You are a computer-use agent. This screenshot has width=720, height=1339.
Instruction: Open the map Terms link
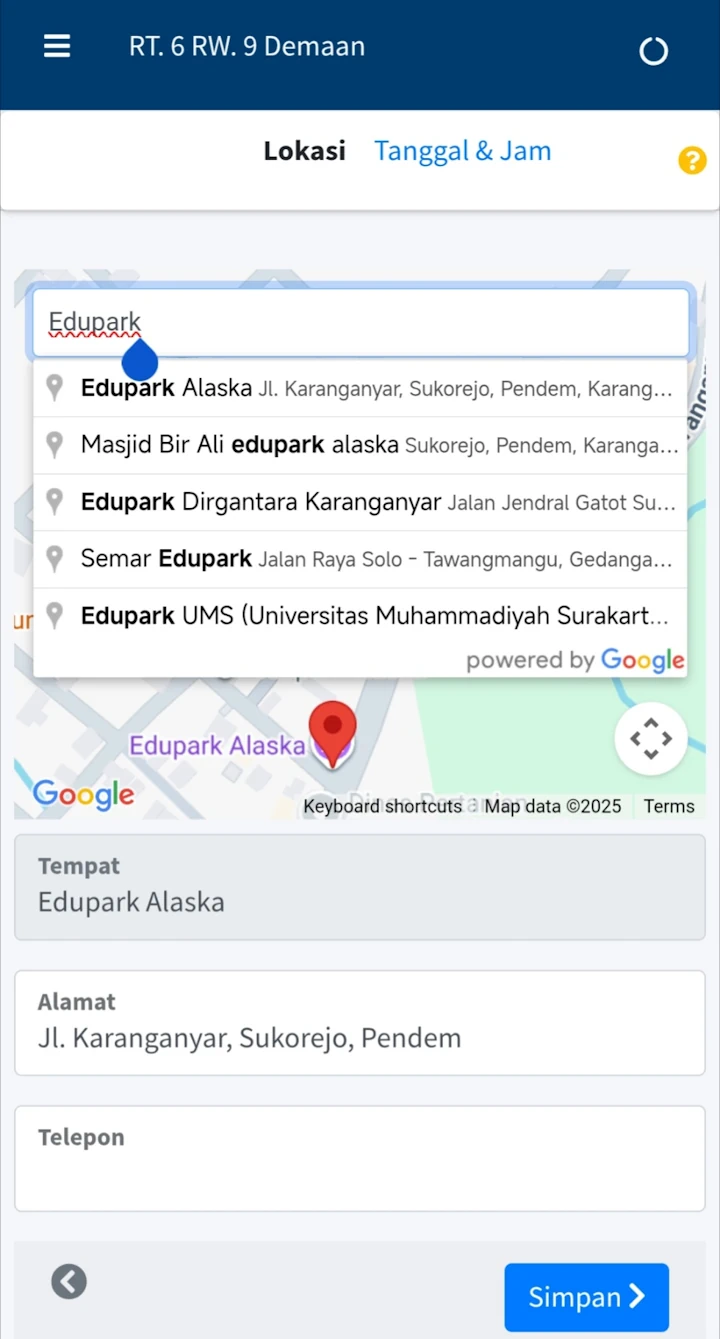[668, 806]
